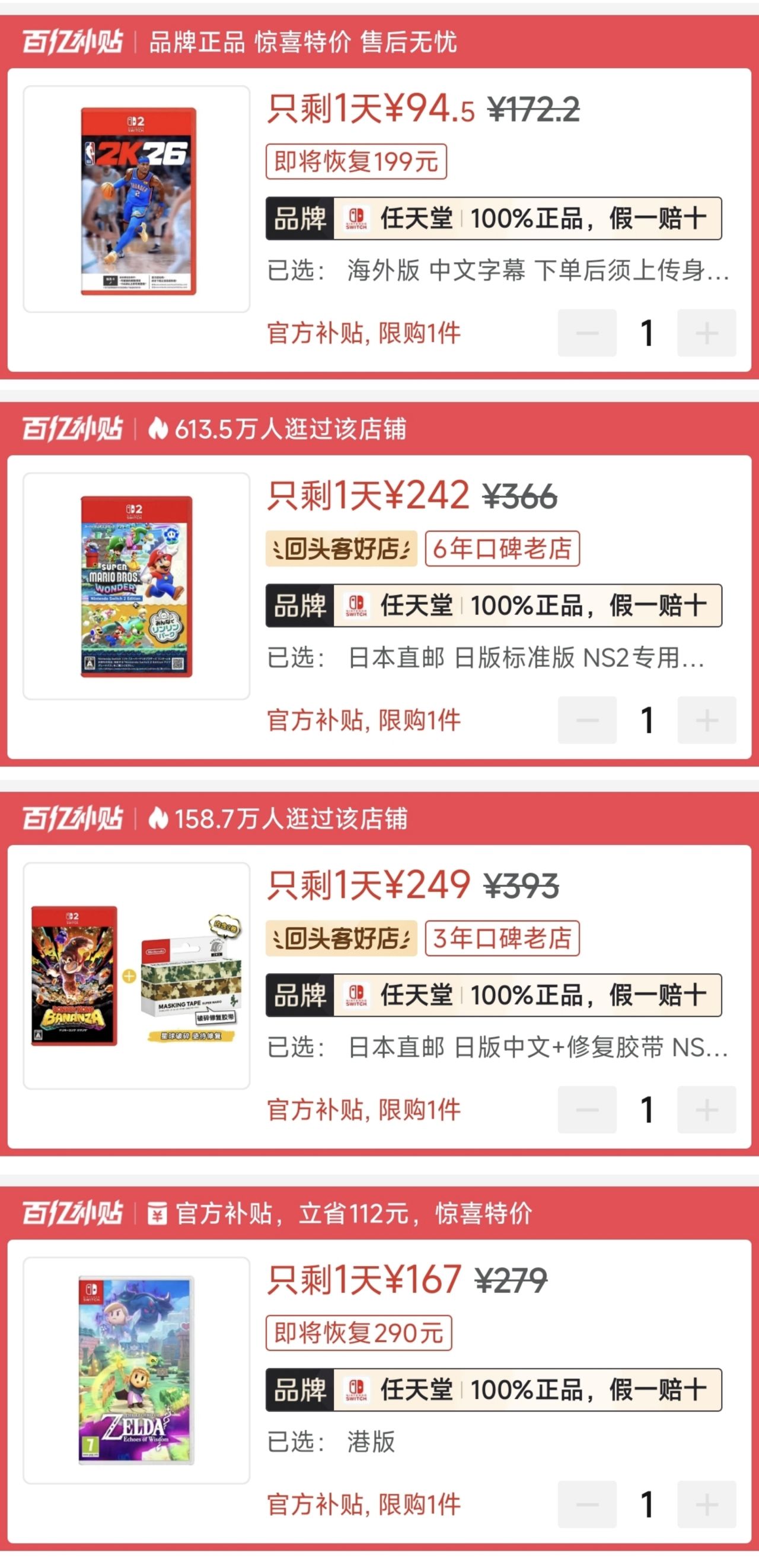
Task: Open selected options 日版中文+修复胶带
Action: click(x=498, y=1047)
